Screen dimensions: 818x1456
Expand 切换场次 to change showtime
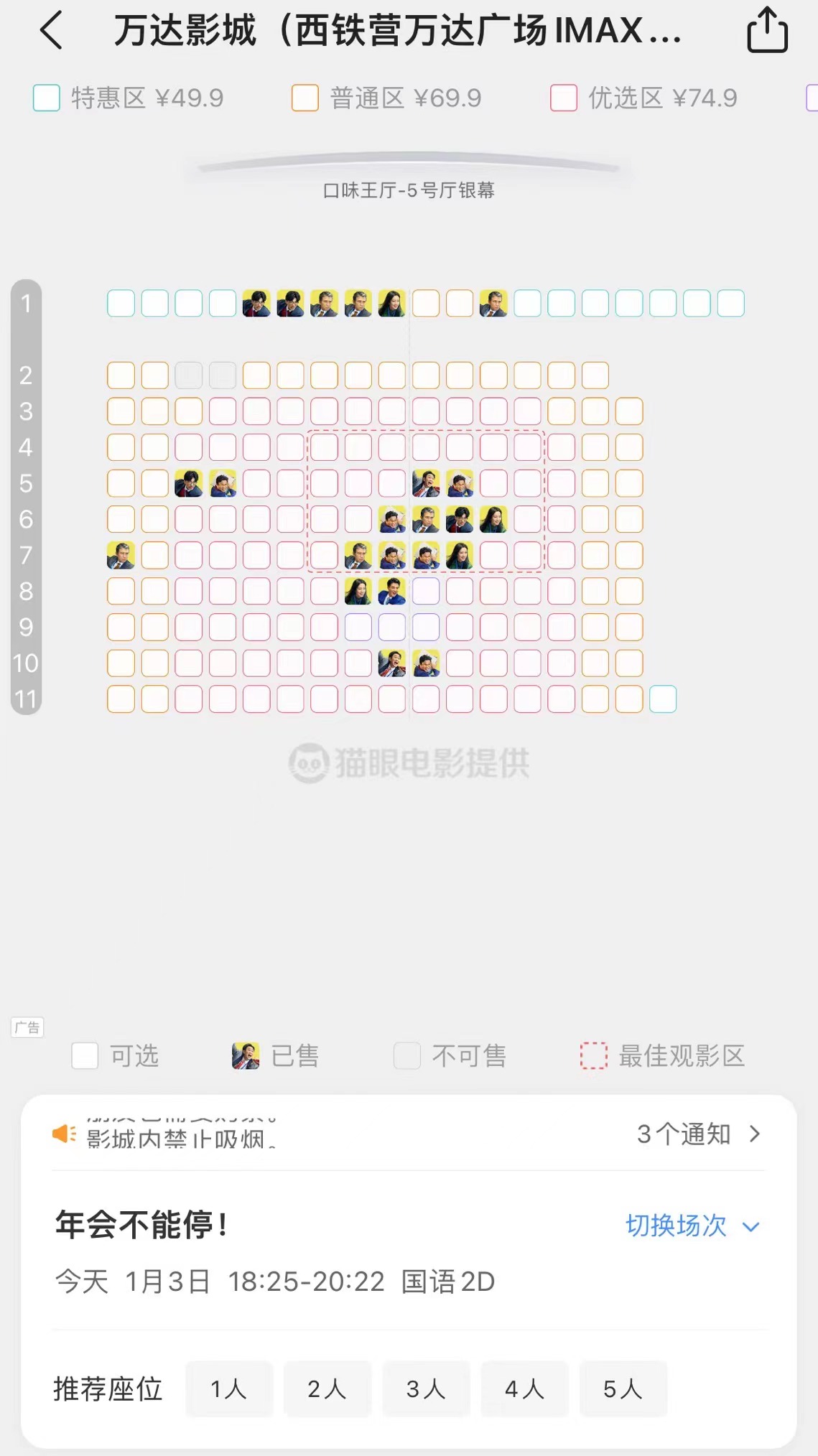(x=692, y=1226)
